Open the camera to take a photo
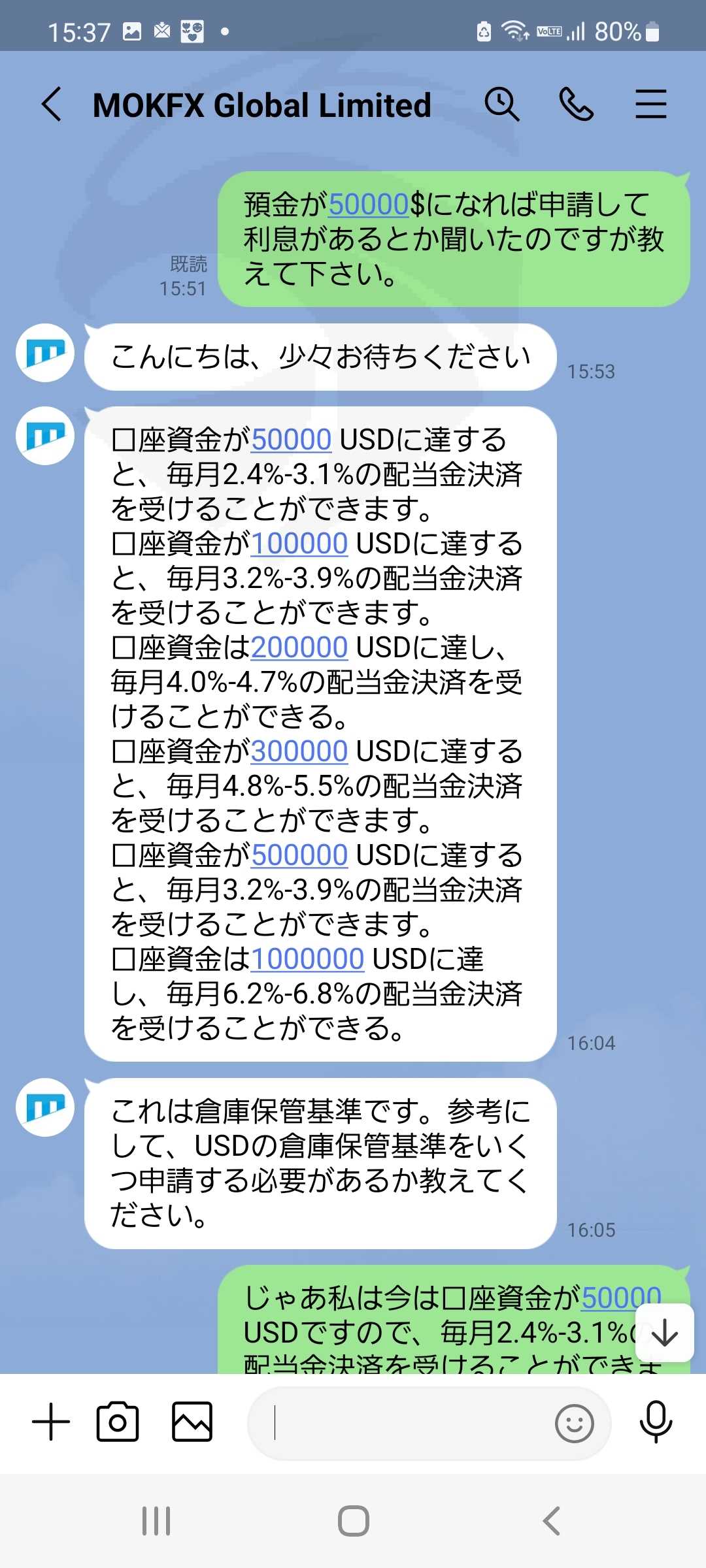Viewport: 706px width, 1568px height. (x=118, y=1422)
